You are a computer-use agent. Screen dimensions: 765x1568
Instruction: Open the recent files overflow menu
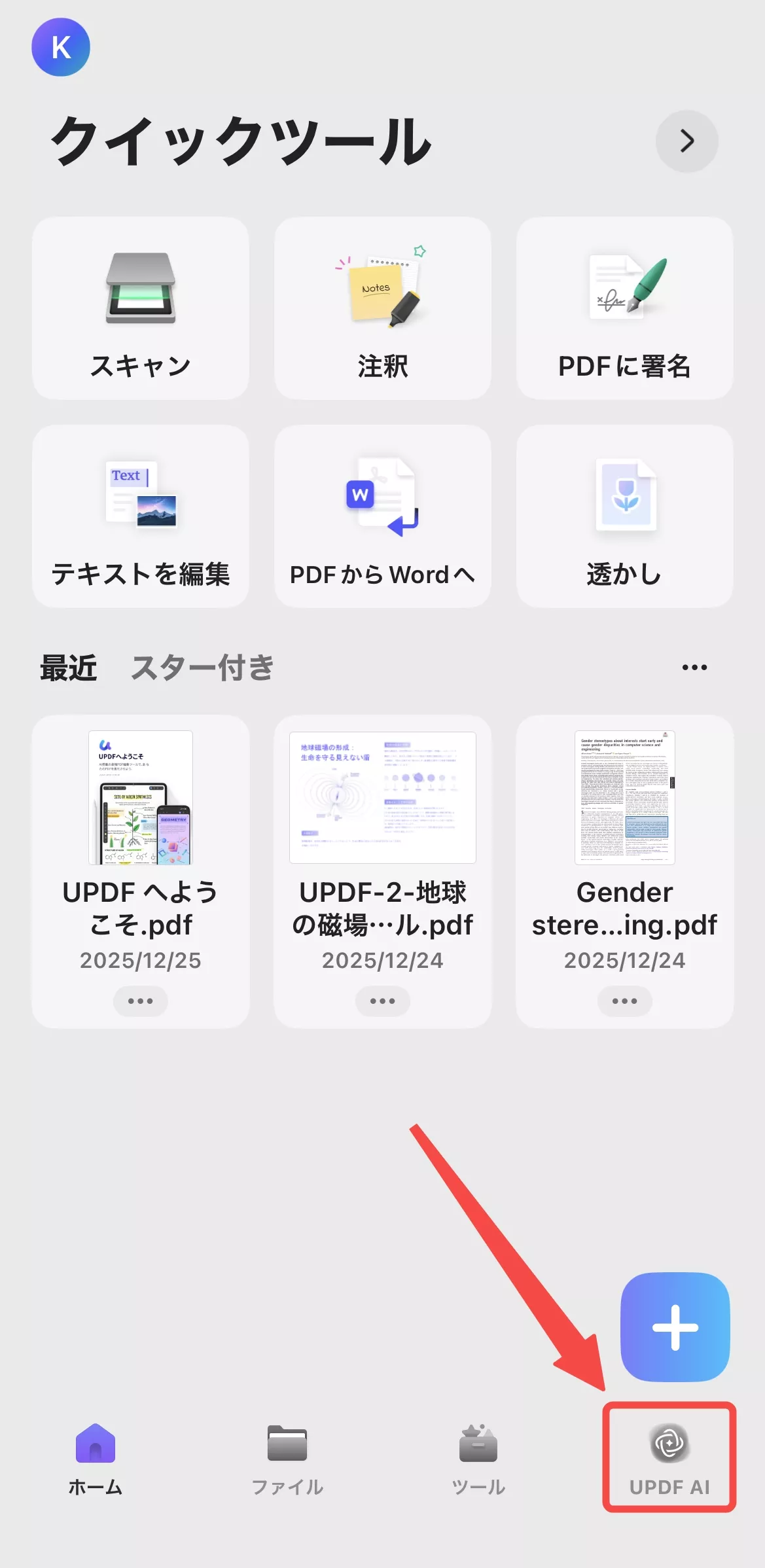[694, 666]
